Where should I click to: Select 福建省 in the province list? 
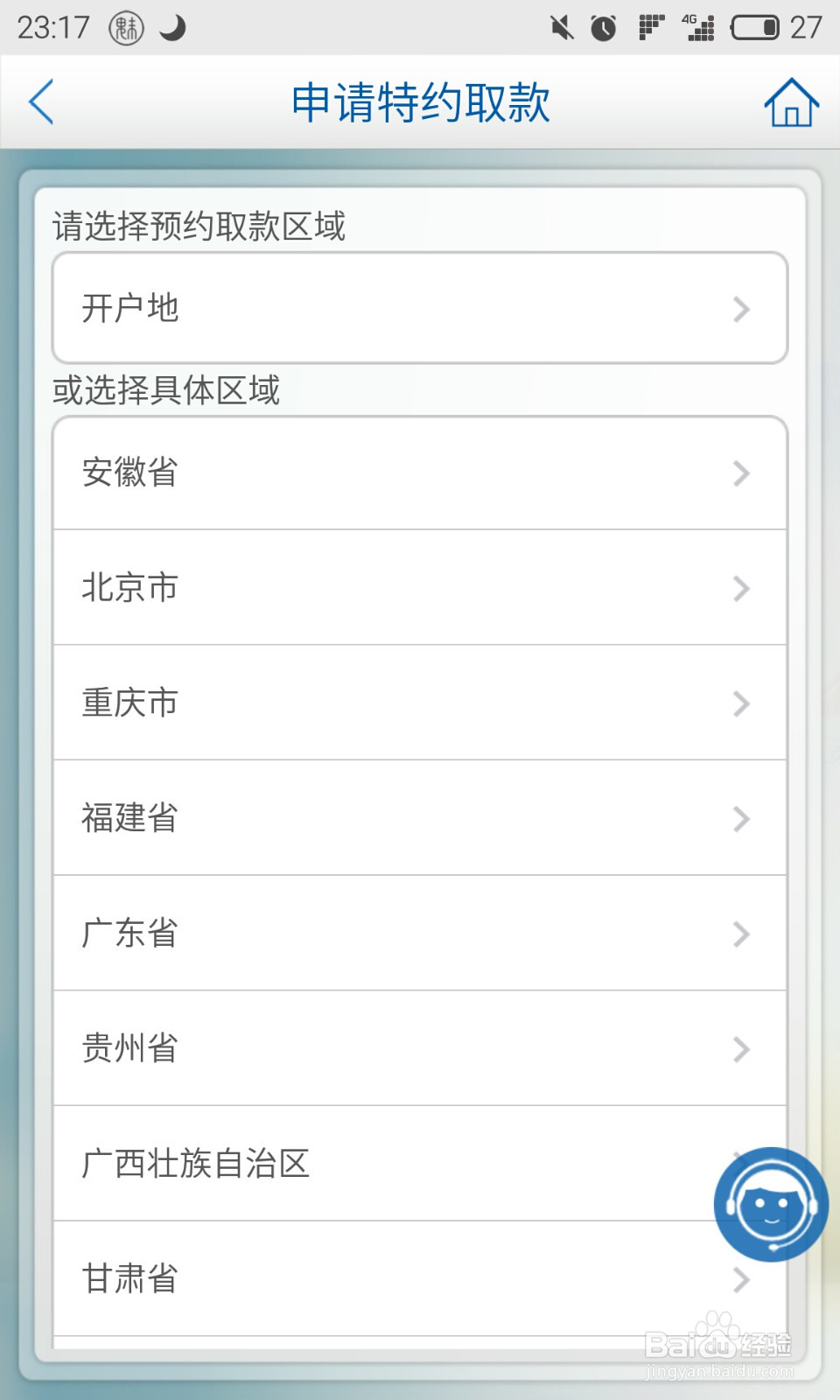(420, 818)
